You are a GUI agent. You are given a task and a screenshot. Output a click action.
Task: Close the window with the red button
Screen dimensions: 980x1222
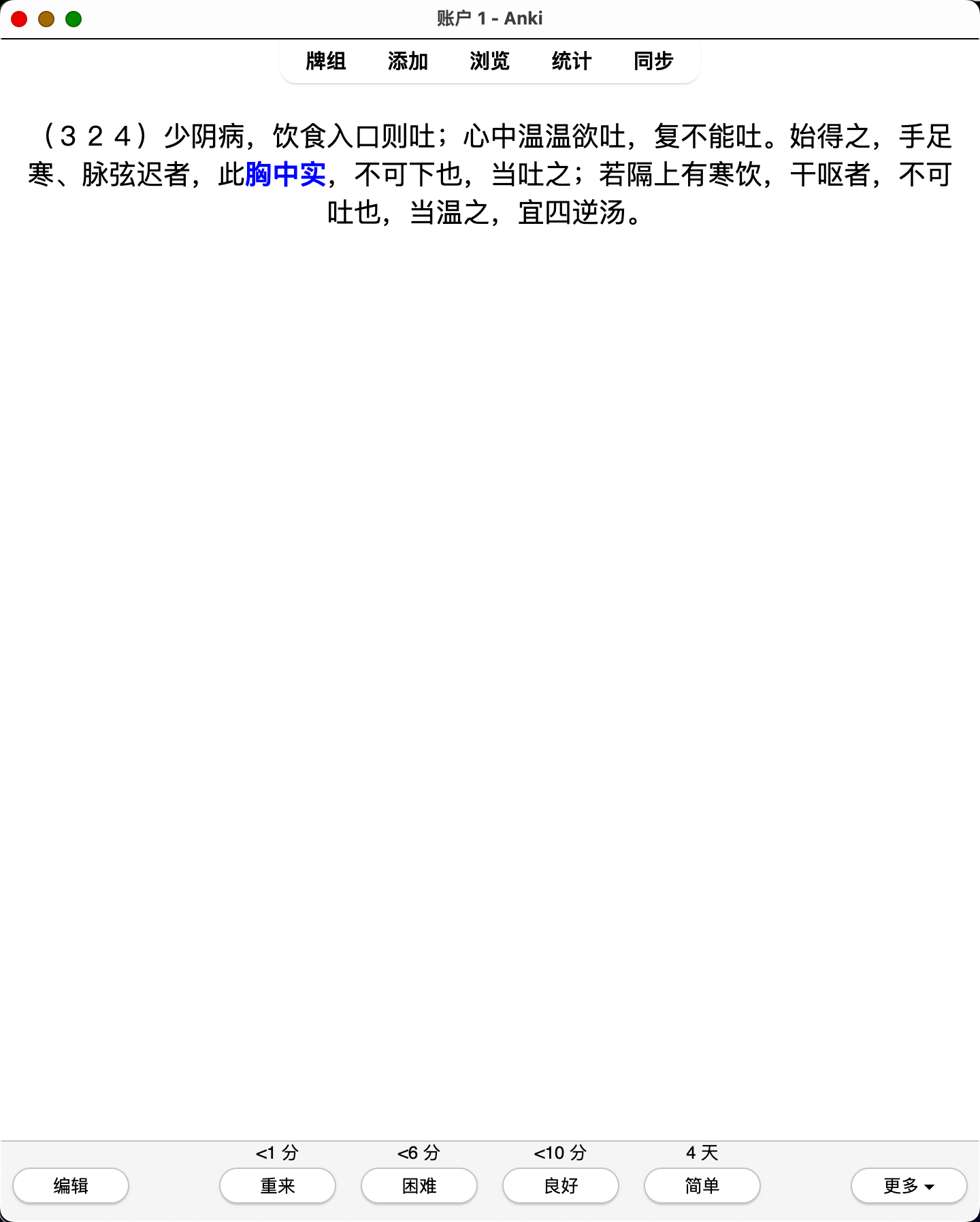tap(19, 19)
